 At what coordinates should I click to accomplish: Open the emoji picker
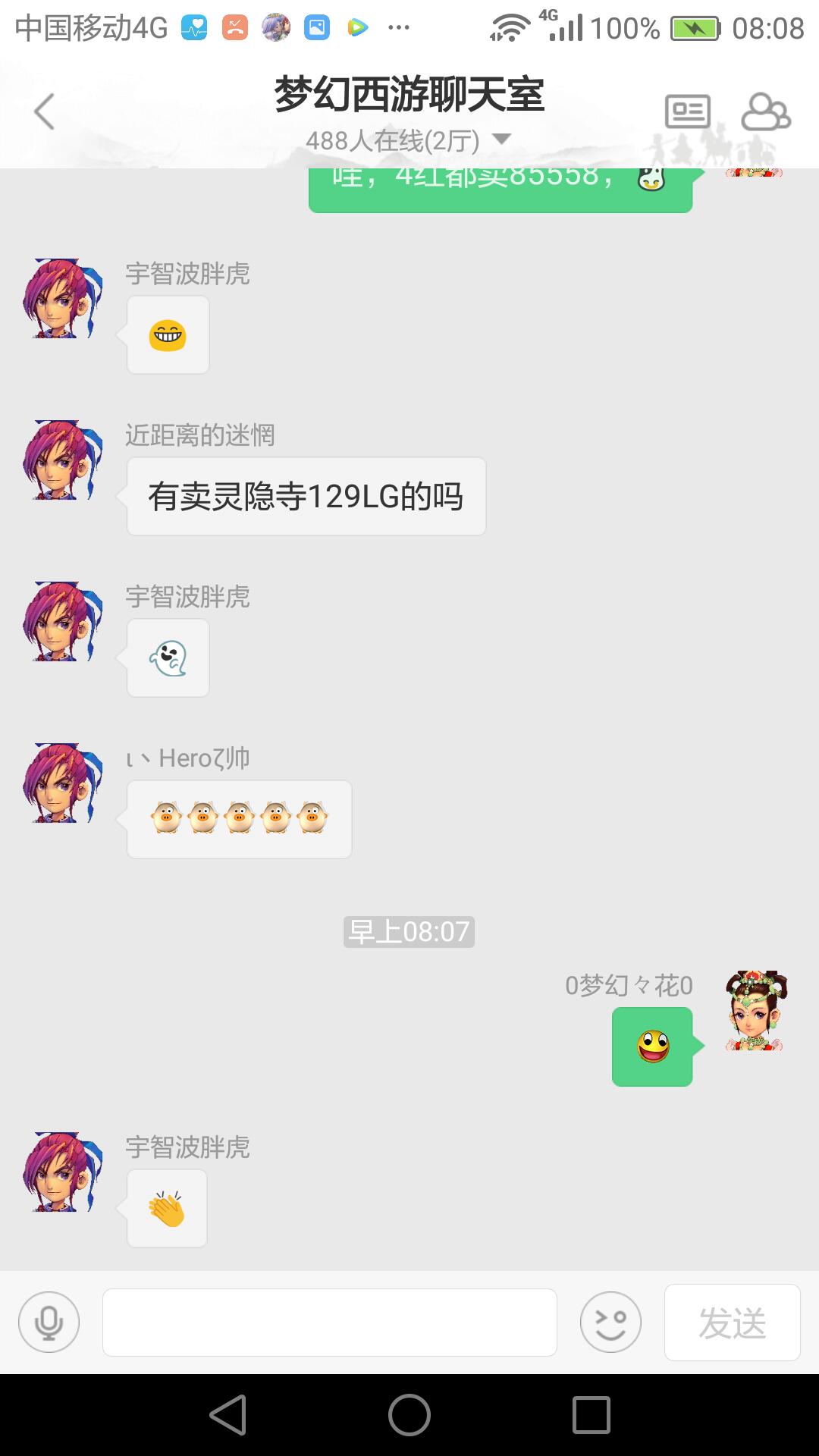pos(610,1322)
